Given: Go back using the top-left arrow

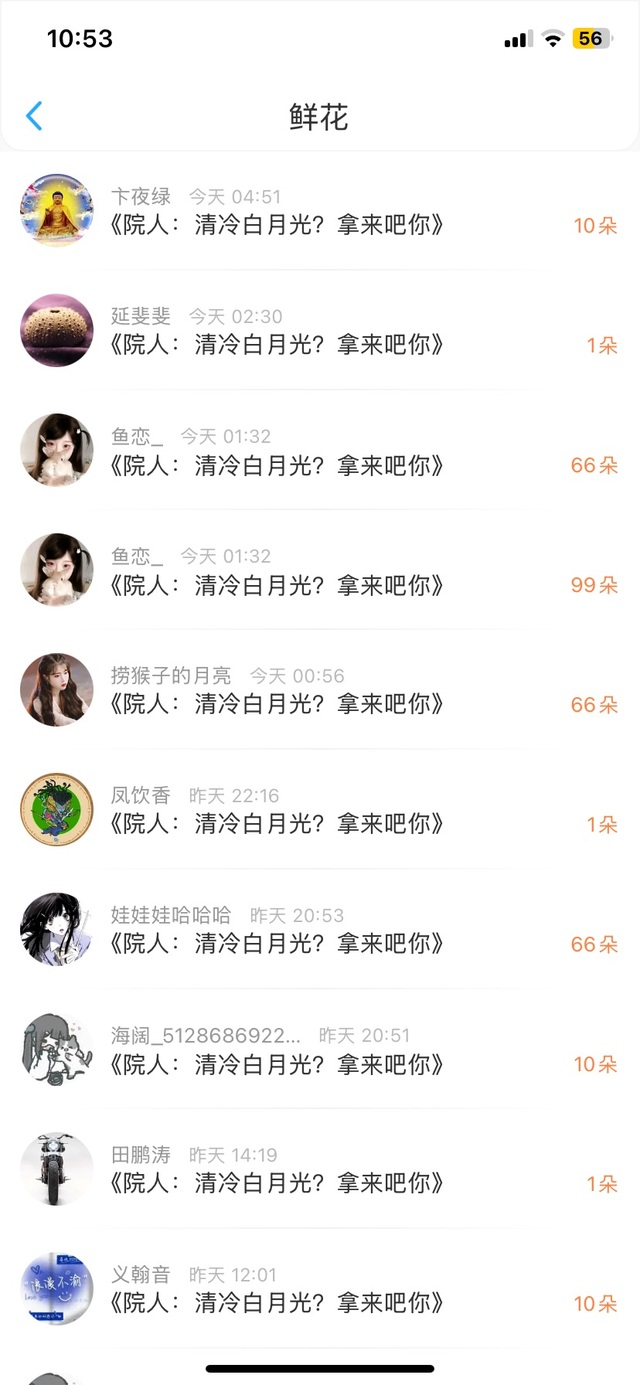Looking at the screenshot, I should [34, 116].
